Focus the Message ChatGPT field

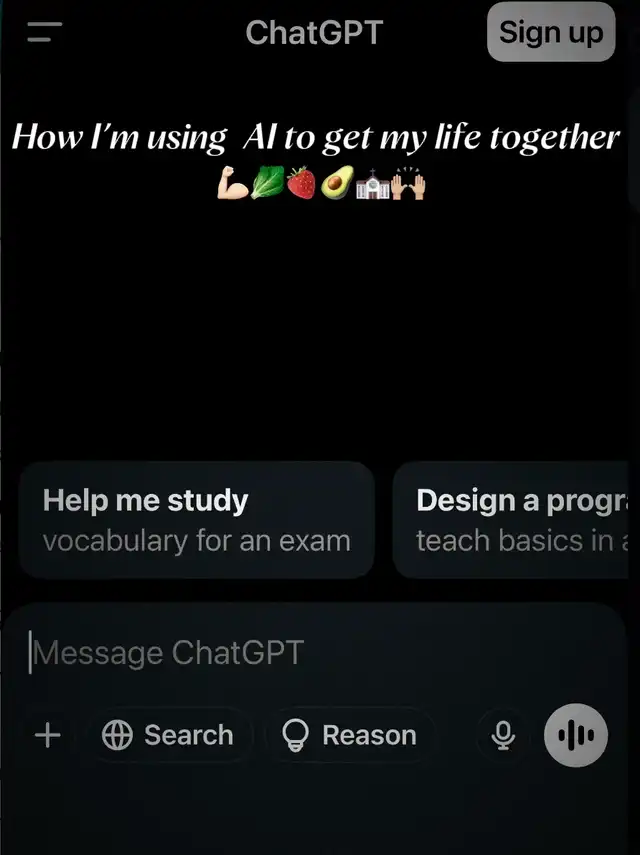pyautogui.click(x=300, y=653)
